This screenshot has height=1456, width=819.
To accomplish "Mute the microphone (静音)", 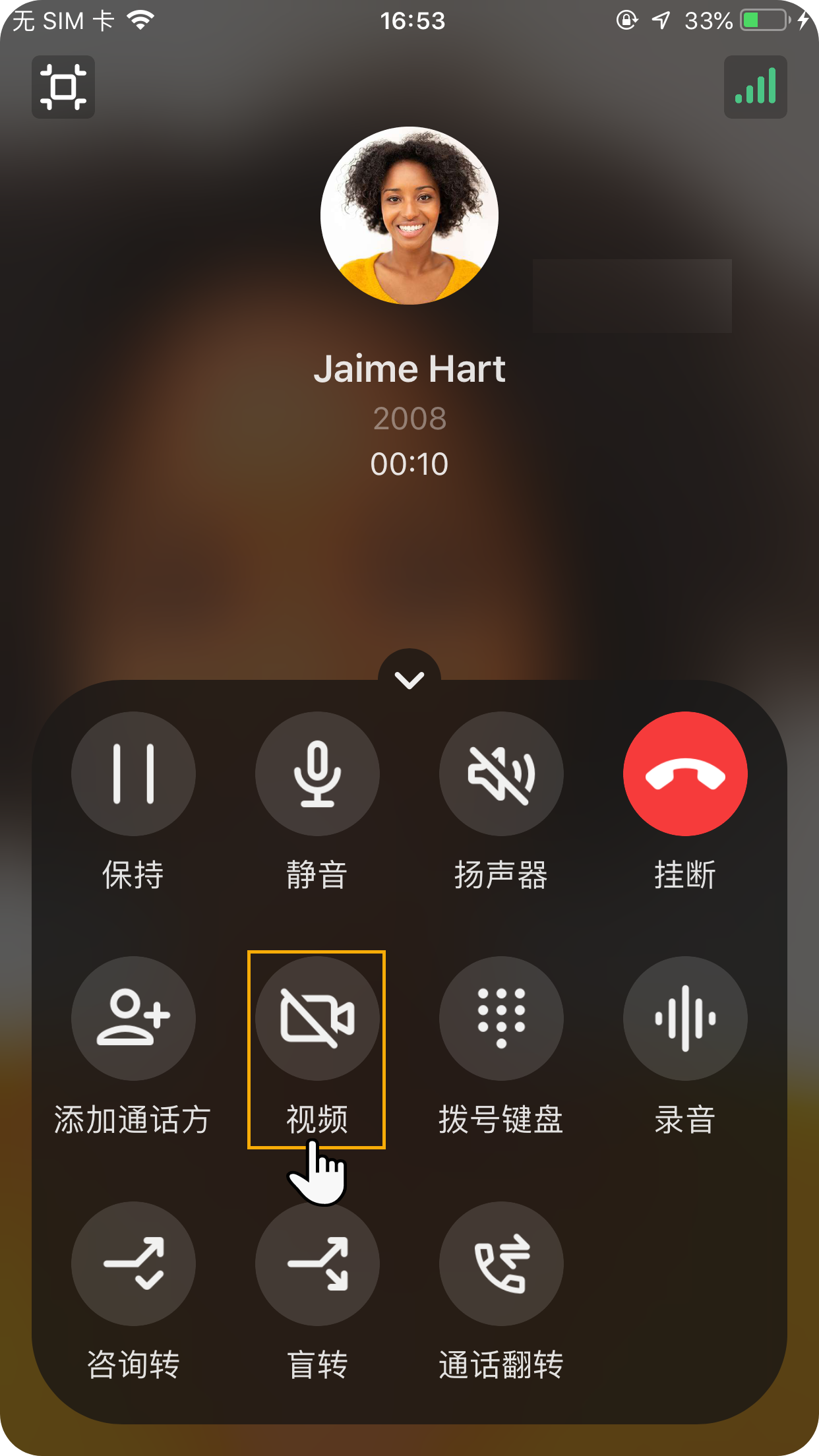I will [317, 773].
